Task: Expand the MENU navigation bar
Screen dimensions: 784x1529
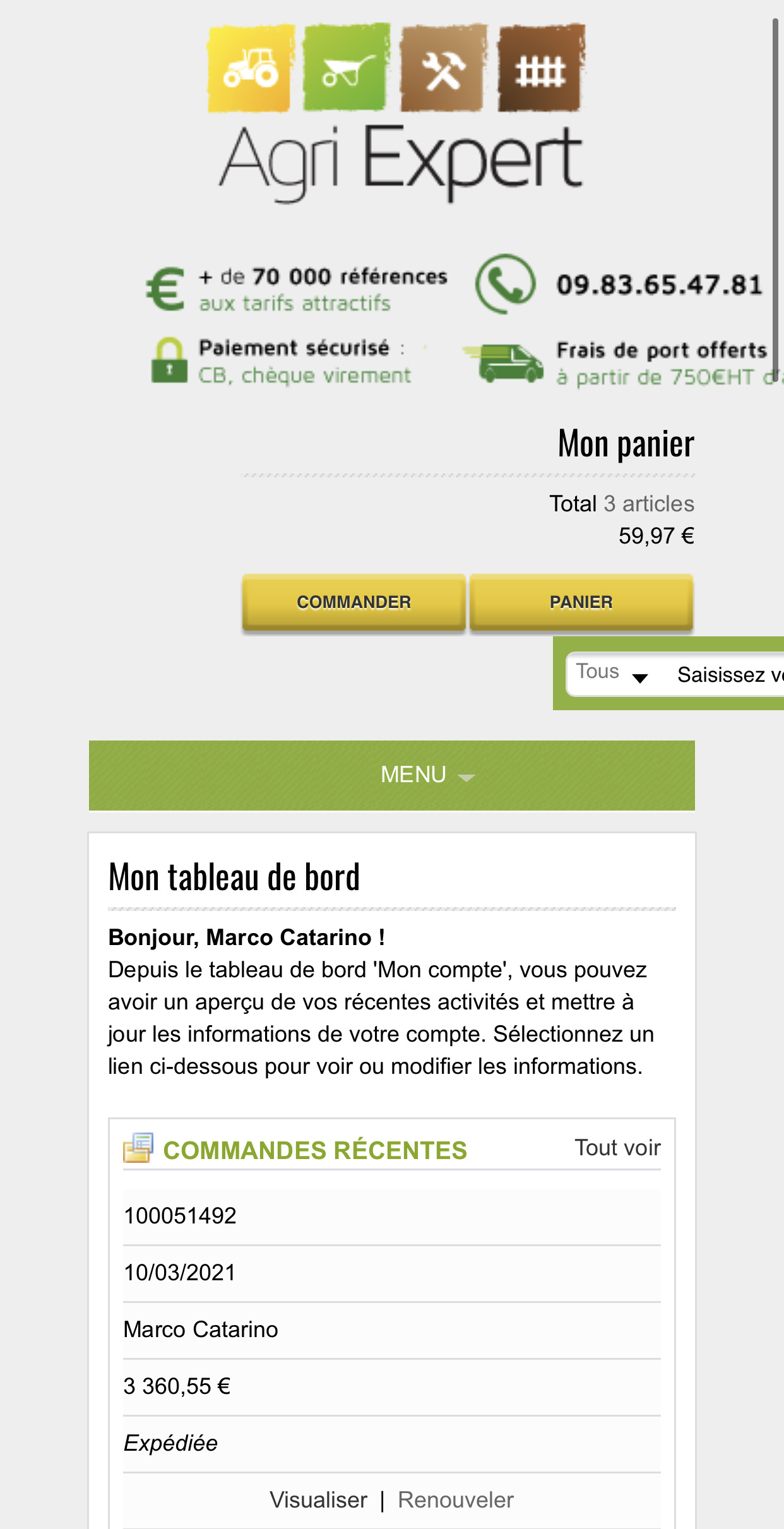Action: pyautogui.click(x=392, y=775)
